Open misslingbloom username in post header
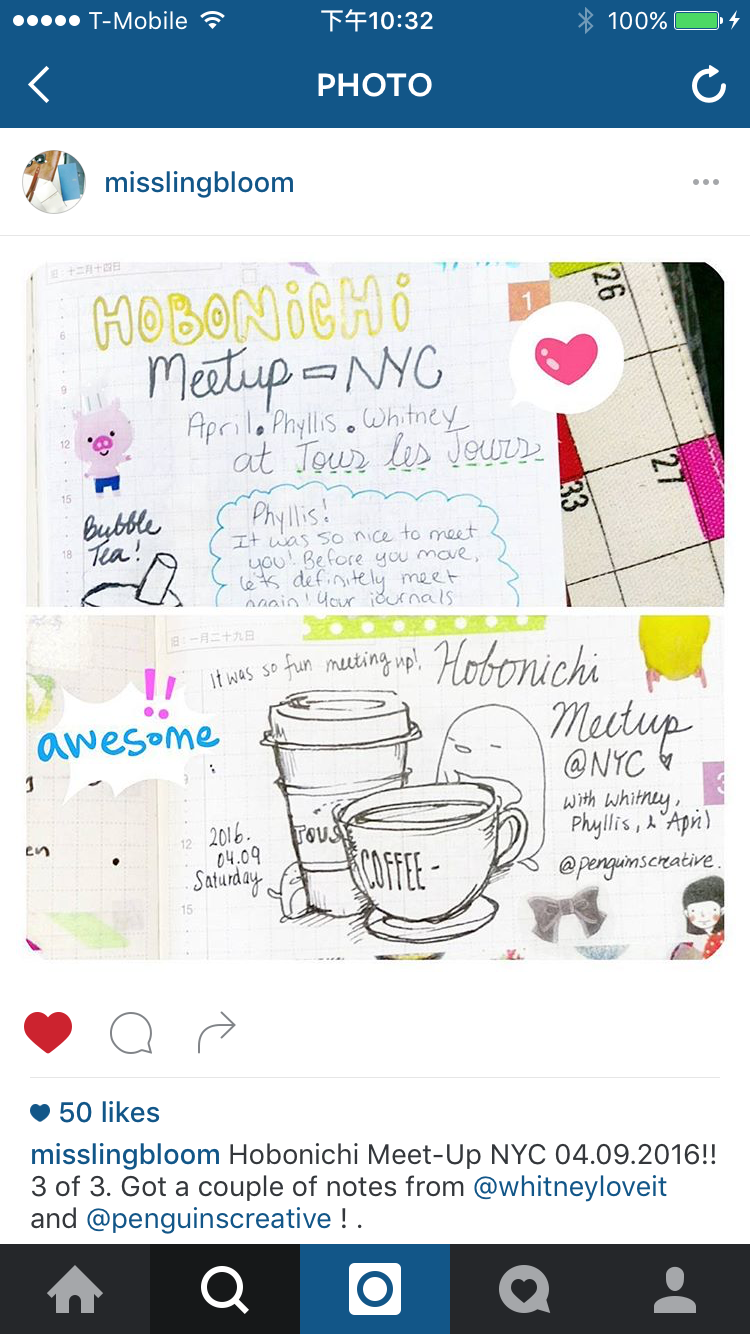This screenshot has height=1334, width=750. [x=199, y=183]
